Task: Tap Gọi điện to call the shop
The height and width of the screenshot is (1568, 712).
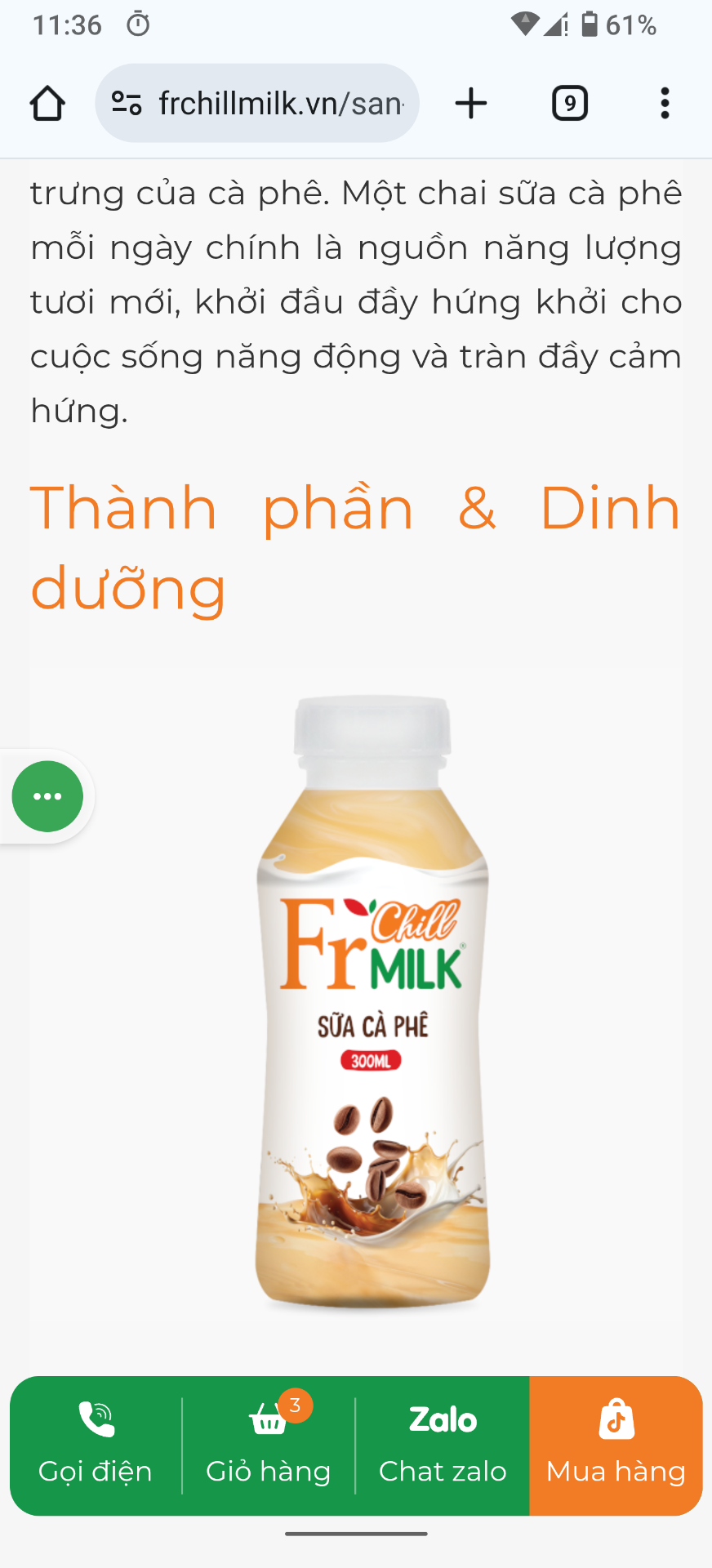Action: (x=96, y=1445)
